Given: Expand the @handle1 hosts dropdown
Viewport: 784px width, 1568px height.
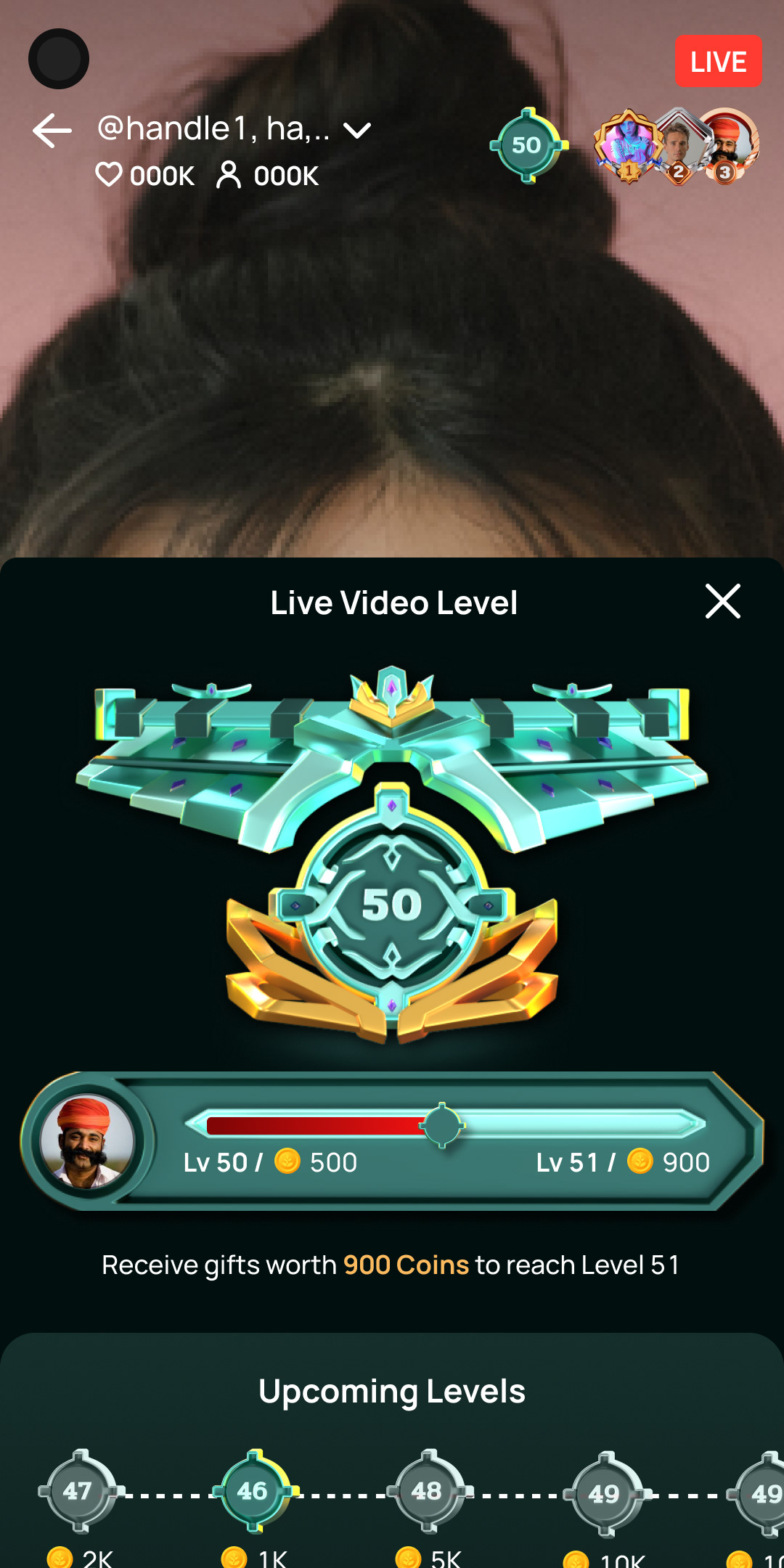Looking at the screenshot, I should pos(356,131).
